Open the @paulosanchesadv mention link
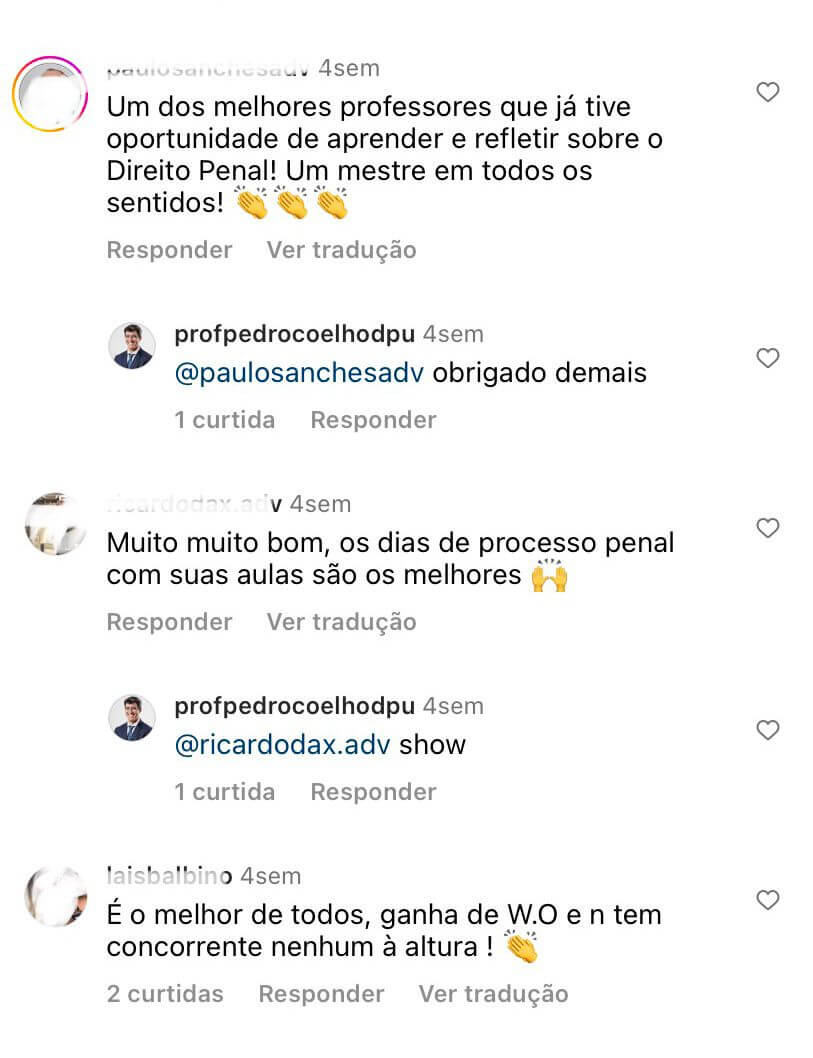This screenshot has height=1058, width=813. click(299, 373)
